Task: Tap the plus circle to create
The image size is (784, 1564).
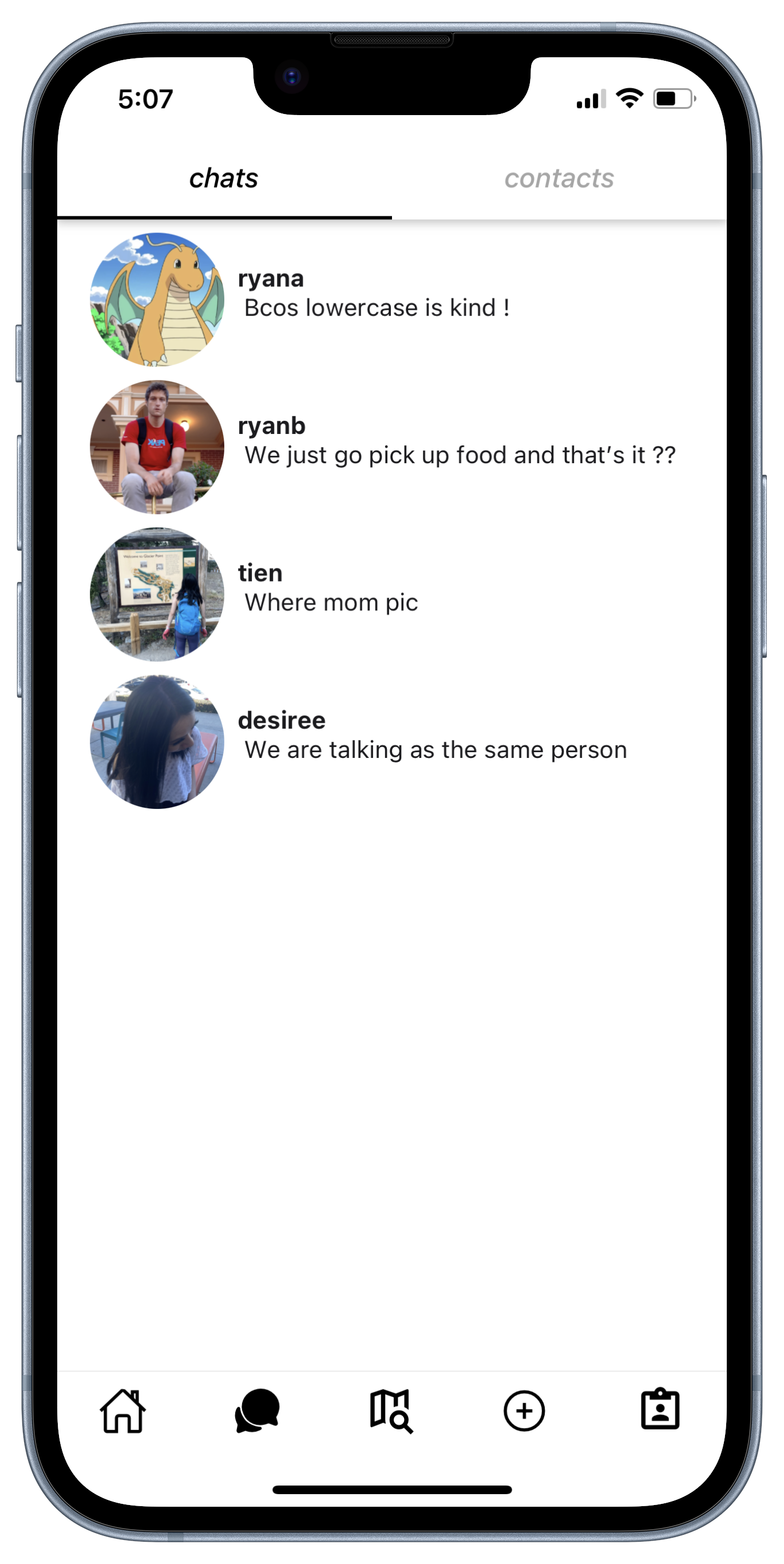Action: [x=524, y=1411]
